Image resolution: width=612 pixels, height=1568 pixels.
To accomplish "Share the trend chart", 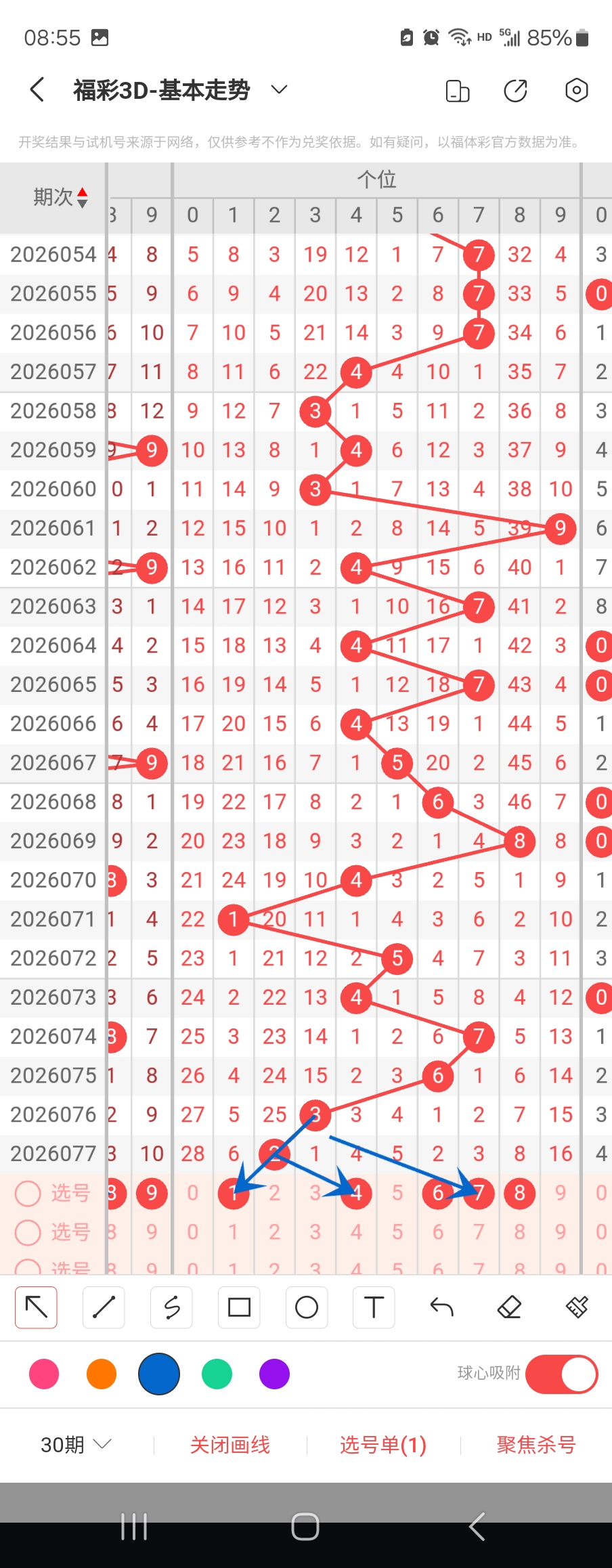I will pyautogui.click(x=516, y=90).
